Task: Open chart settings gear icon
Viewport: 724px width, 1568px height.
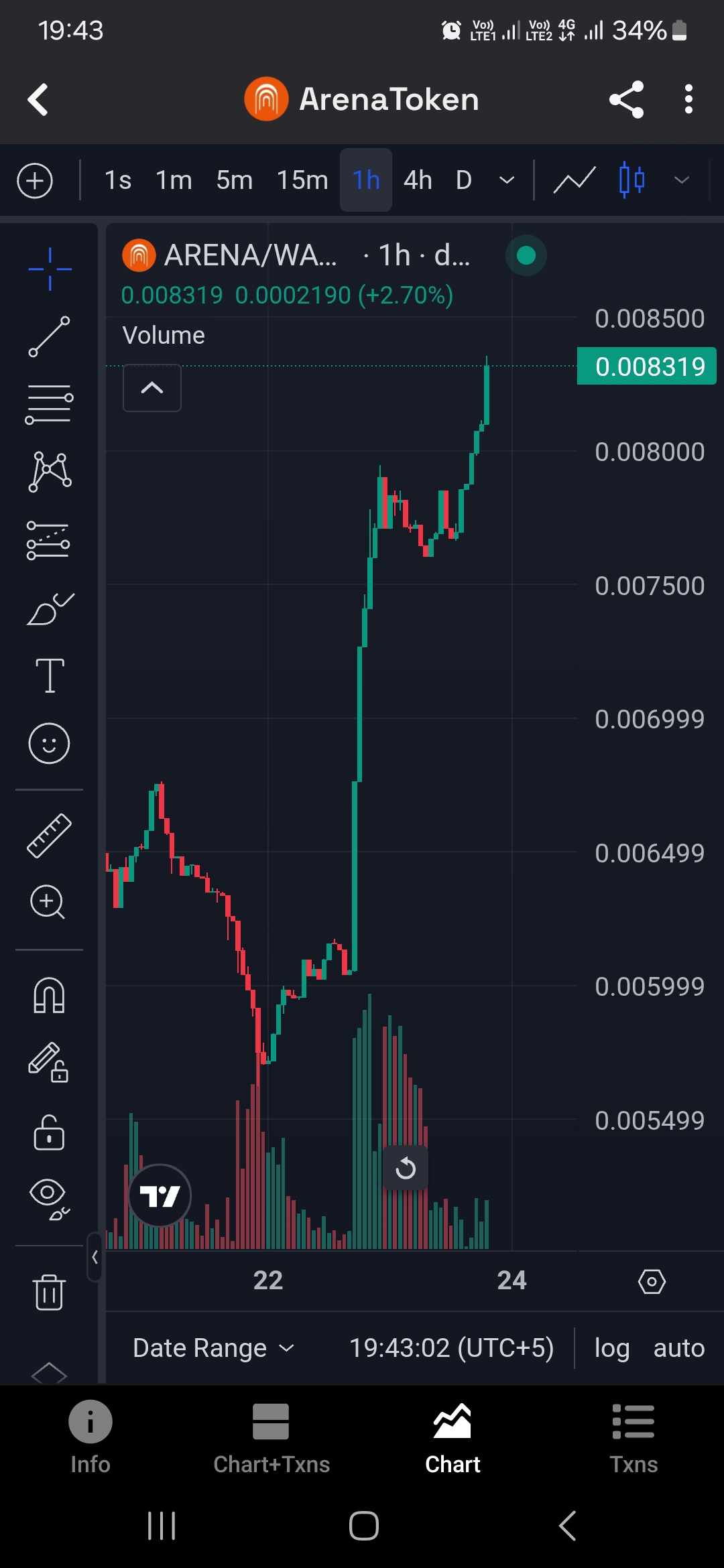Action: [x=652, y=1281]
